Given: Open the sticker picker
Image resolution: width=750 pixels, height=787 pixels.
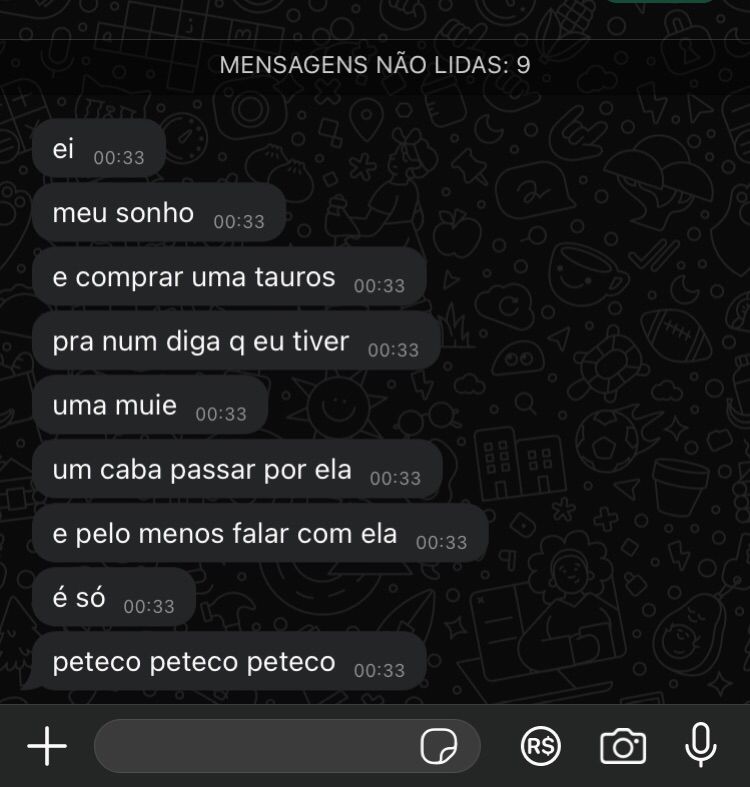Looking at the screenshot, I should click(x=439, y=746).
